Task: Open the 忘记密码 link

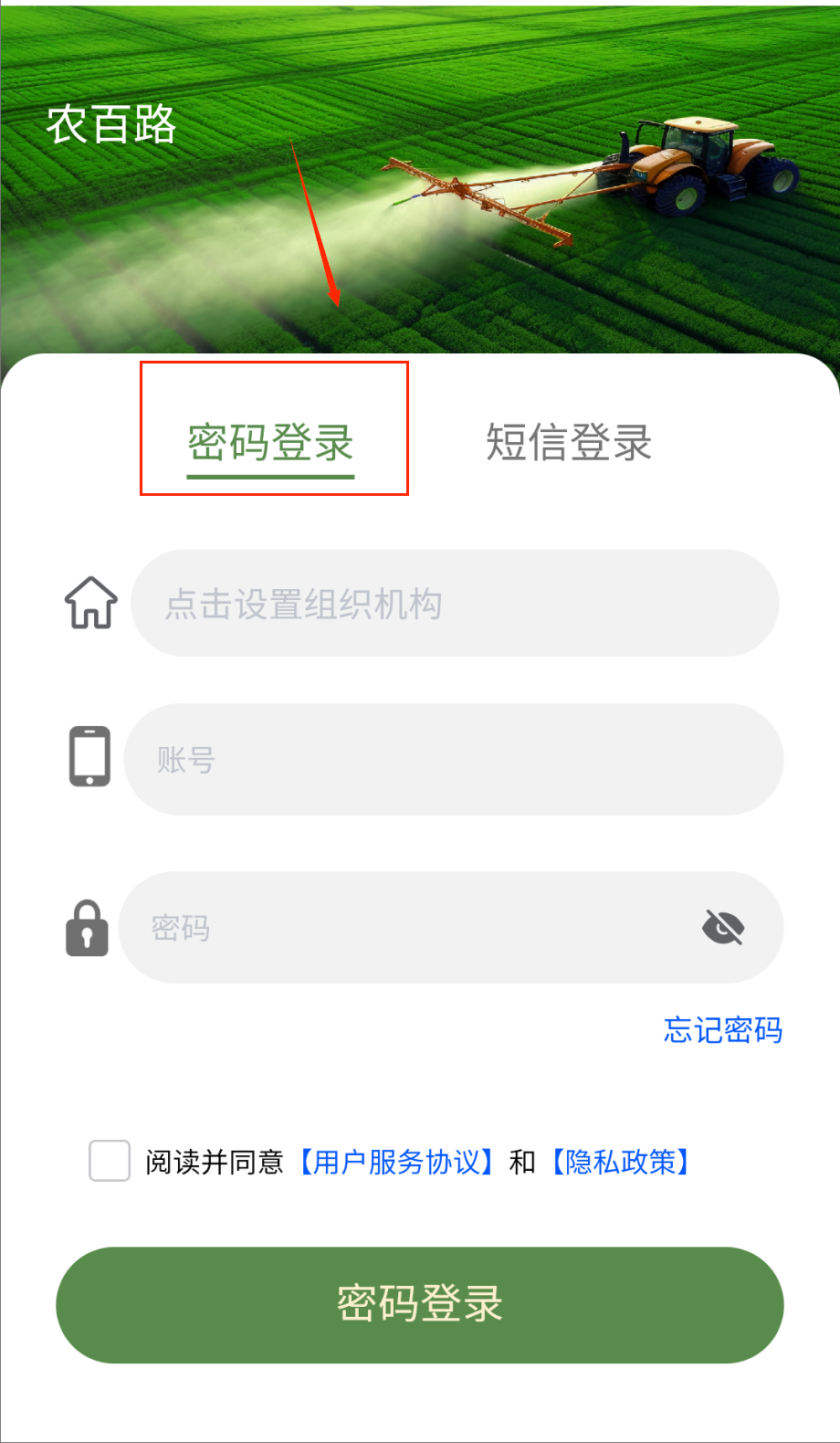Action: click(722, 1030)
